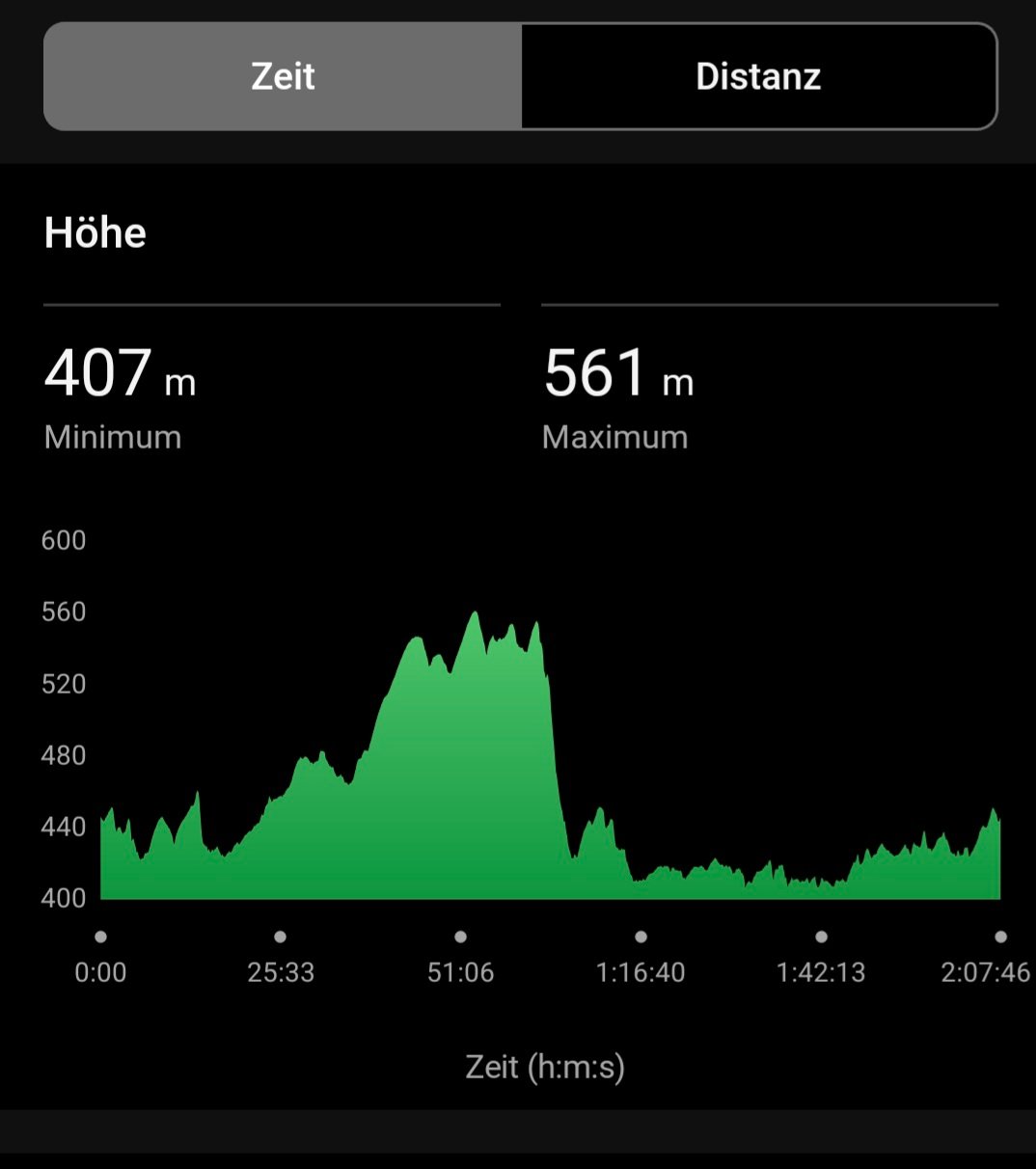Viewport: 1036px width, 1169px height.
Task: Select the timeline marker at 25:33
Action: (281, 935)
